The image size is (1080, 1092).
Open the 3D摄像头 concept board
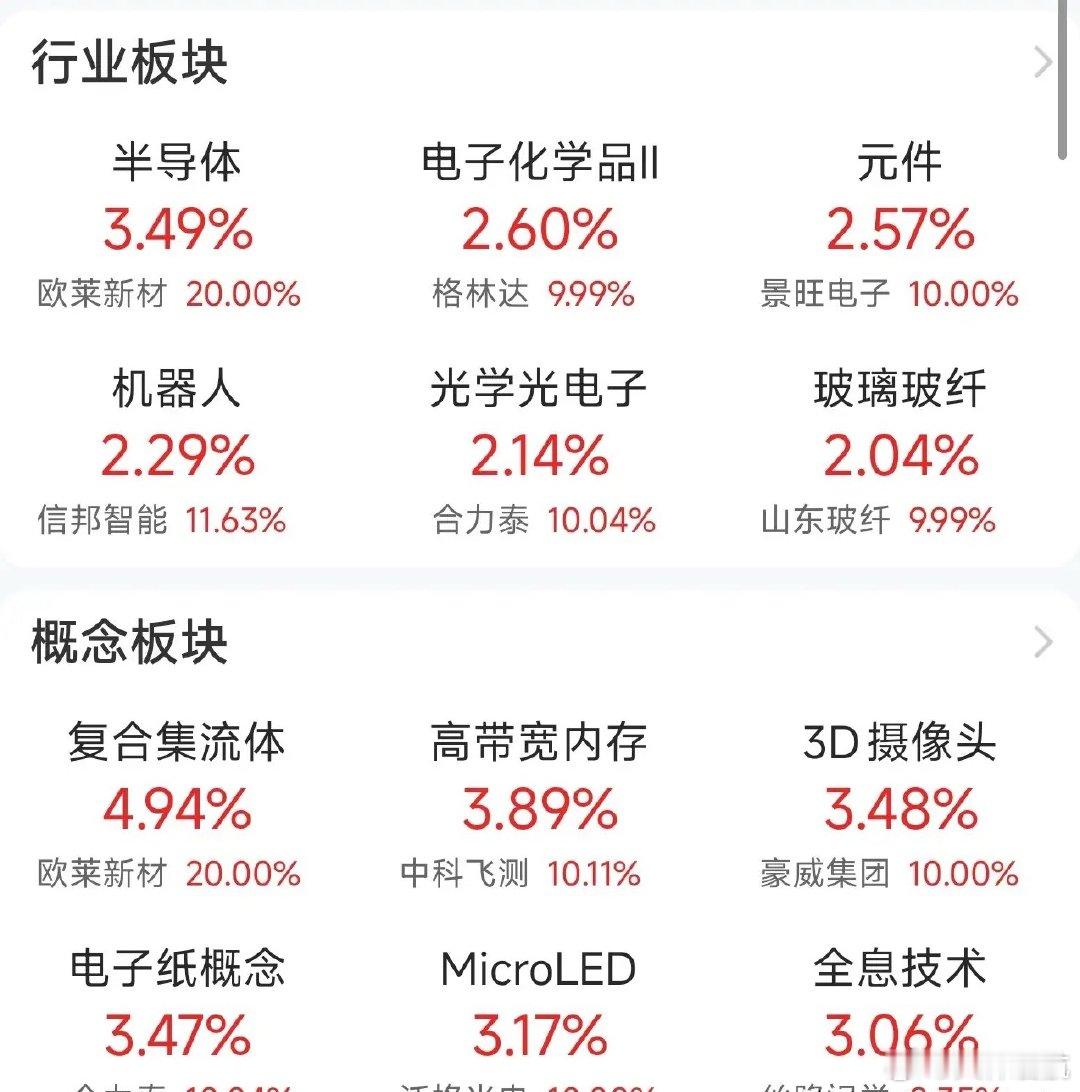tap(899, 742)
